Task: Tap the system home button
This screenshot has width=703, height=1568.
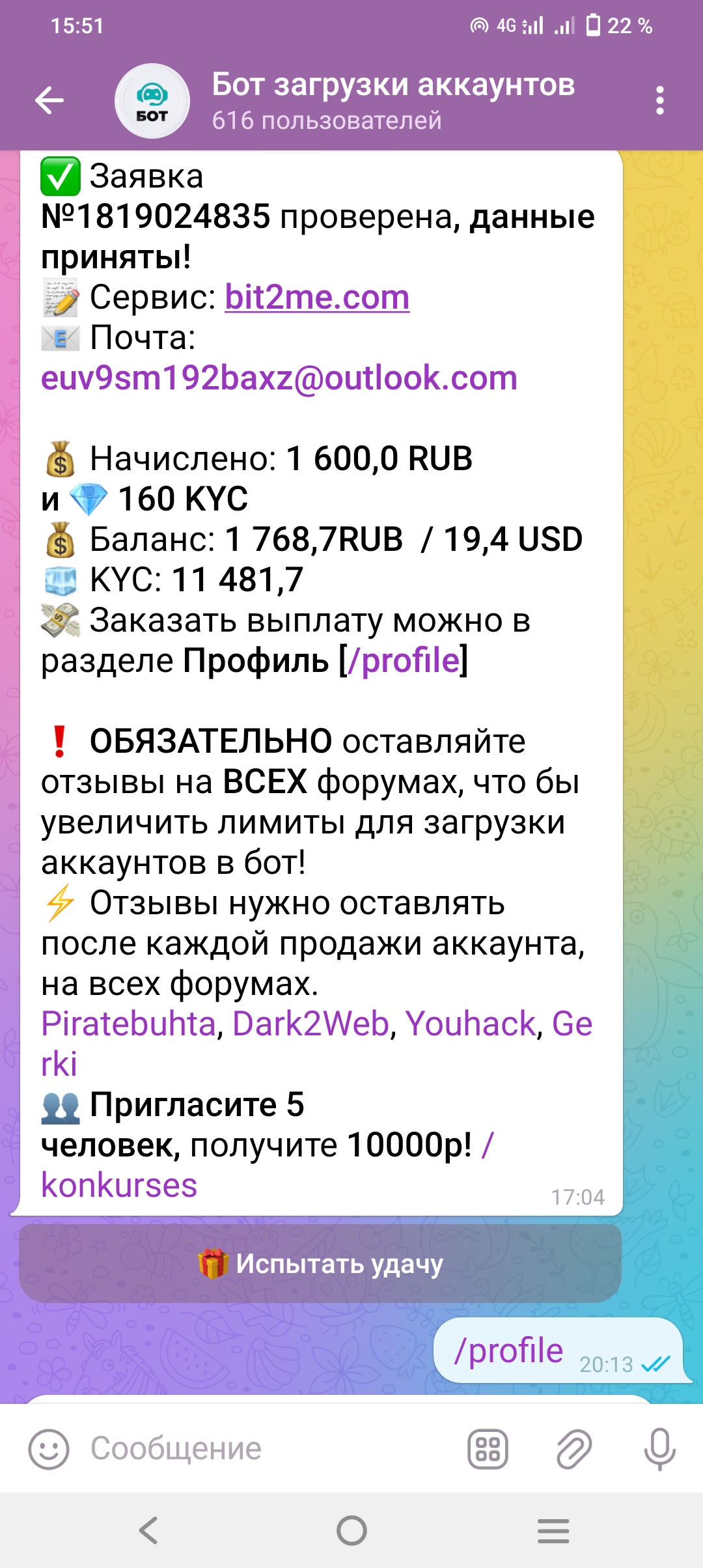Action: [351, 1530]
